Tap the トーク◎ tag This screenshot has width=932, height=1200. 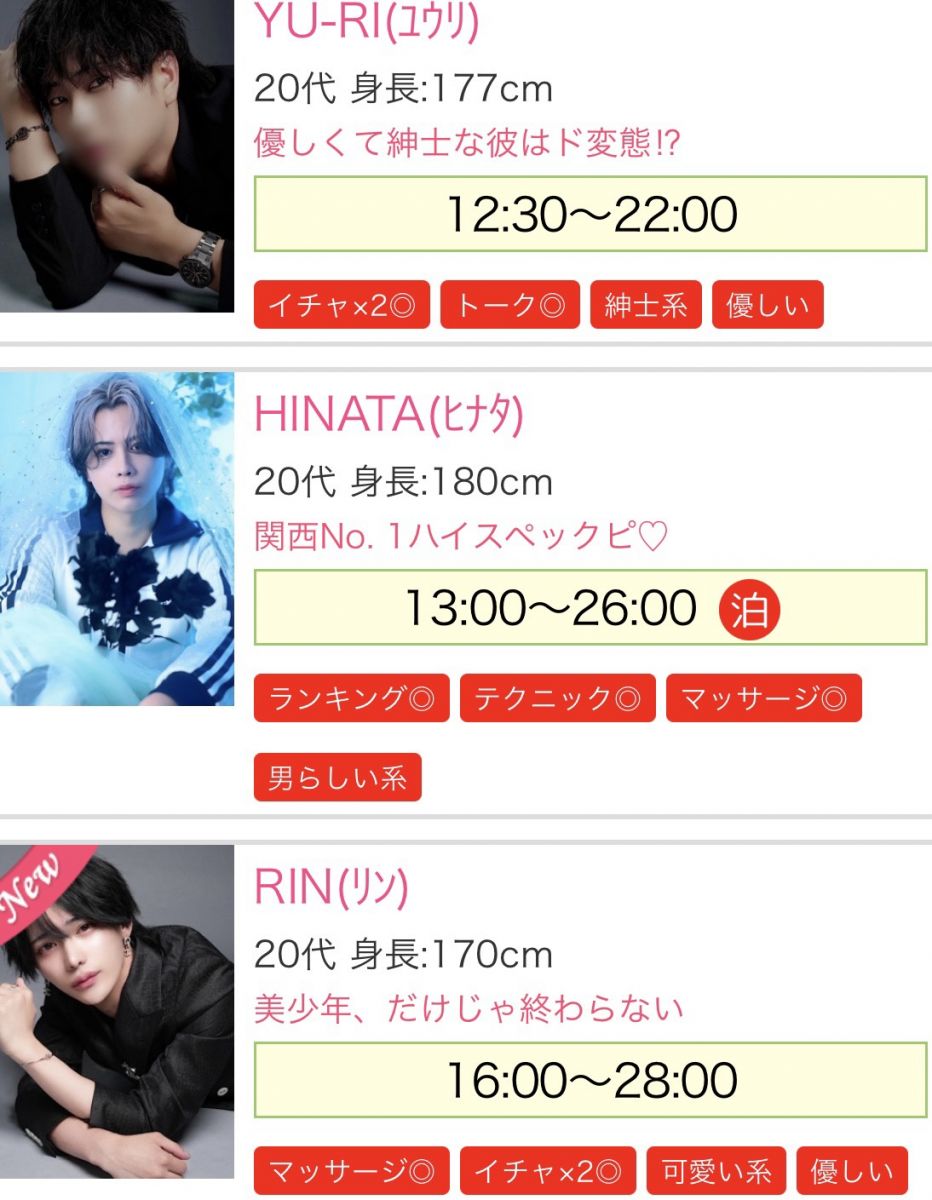(510, 305)
